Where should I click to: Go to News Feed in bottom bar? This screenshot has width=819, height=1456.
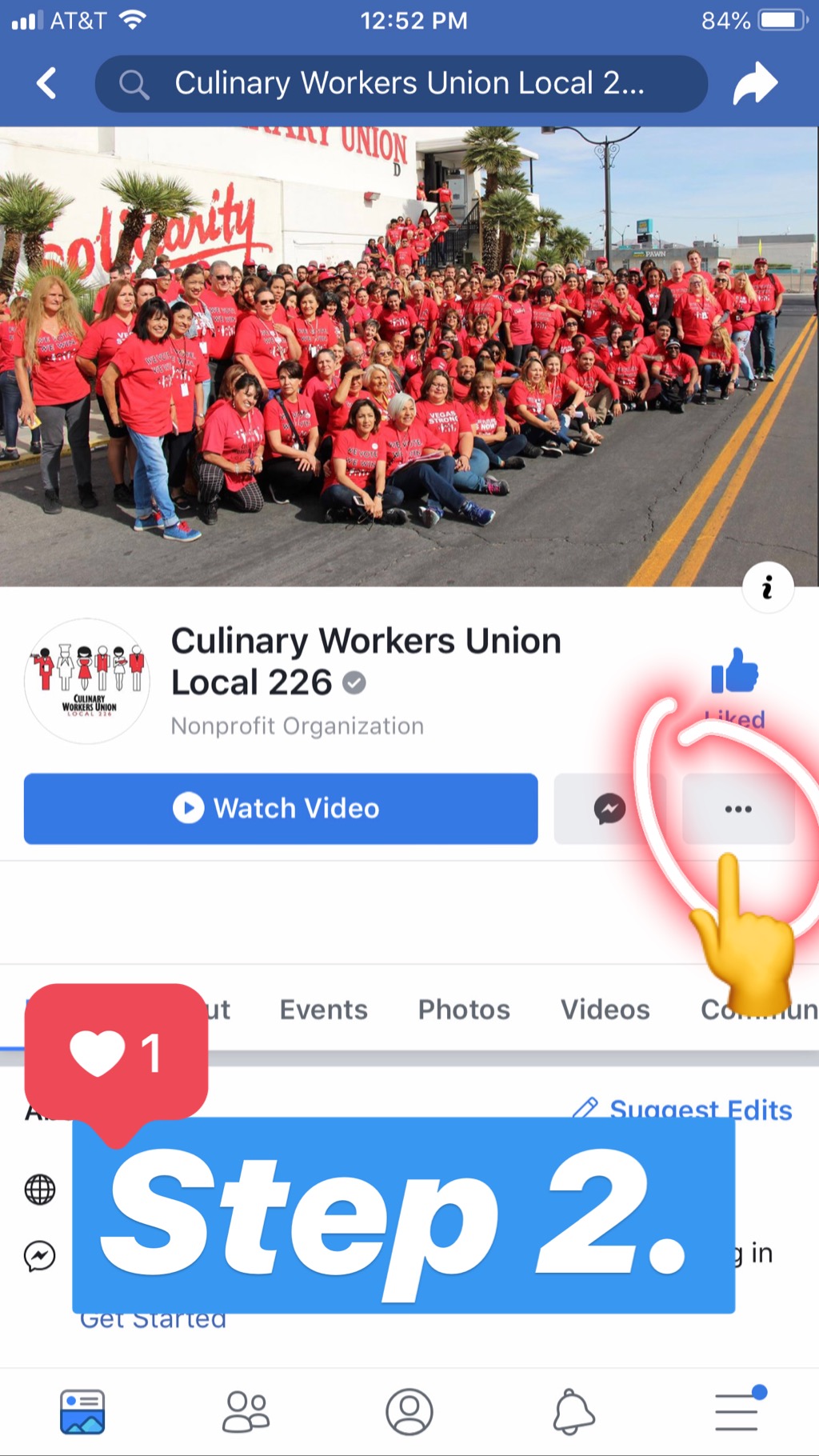point(82,1412)
